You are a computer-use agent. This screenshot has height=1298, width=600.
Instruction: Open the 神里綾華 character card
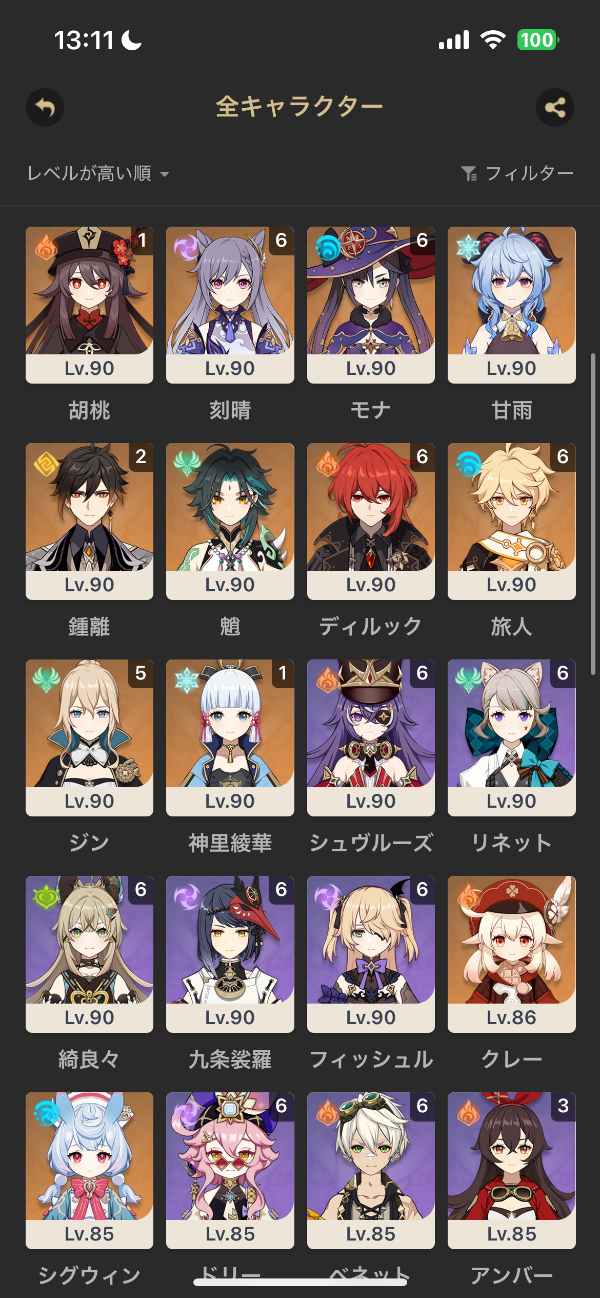(x=230, y=738)
